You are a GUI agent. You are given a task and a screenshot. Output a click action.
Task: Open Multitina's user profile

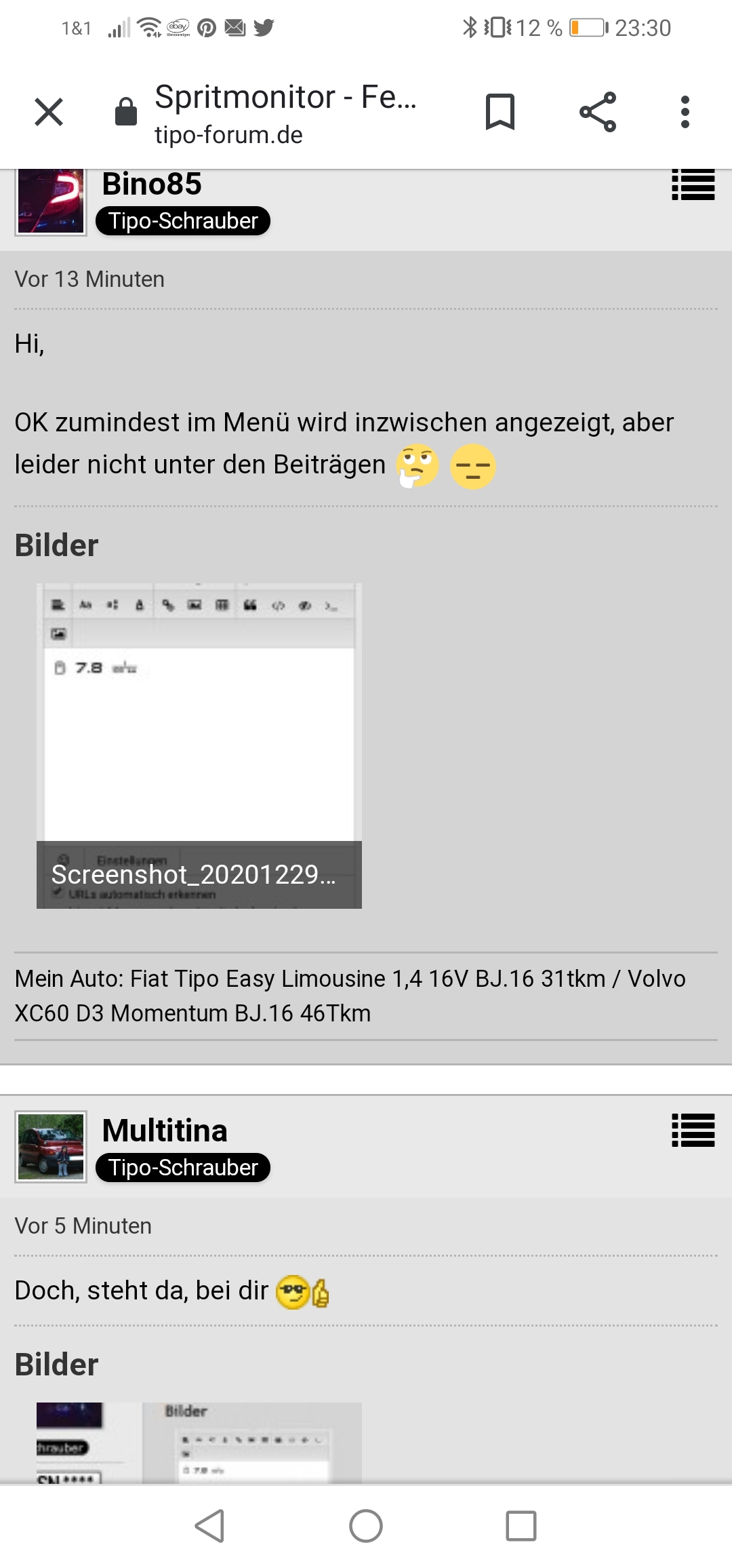tap(165, 1131)
